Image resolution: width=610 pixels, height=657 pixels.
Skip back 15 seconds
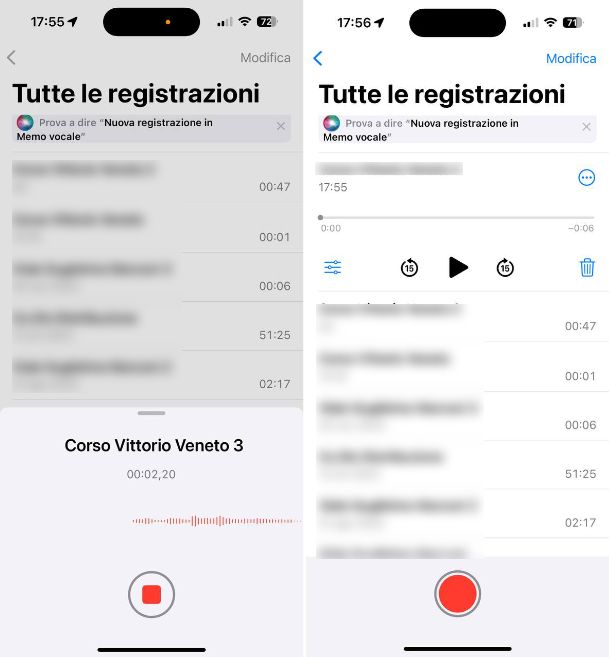tap(409, 267)
